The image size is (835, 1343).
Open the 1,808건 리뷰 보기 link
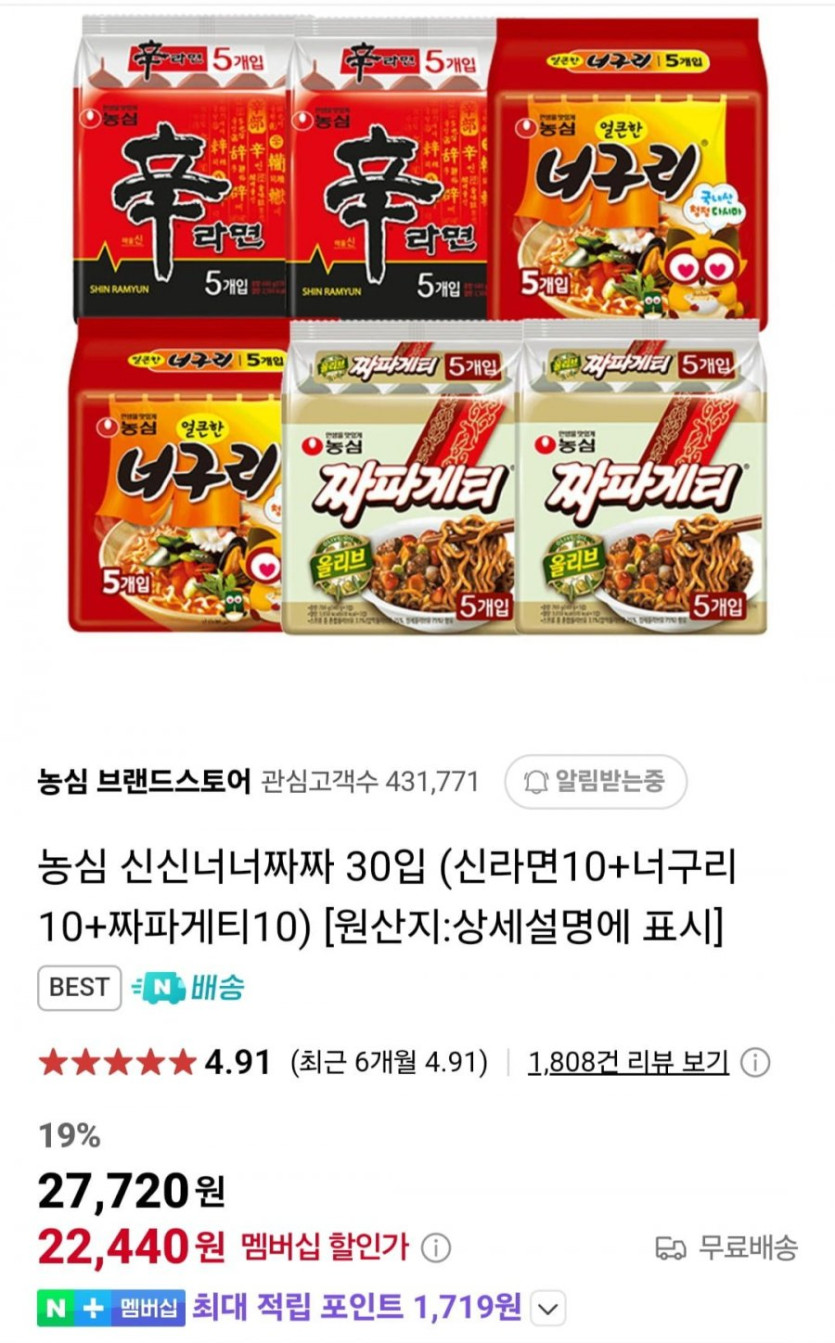628,1062
